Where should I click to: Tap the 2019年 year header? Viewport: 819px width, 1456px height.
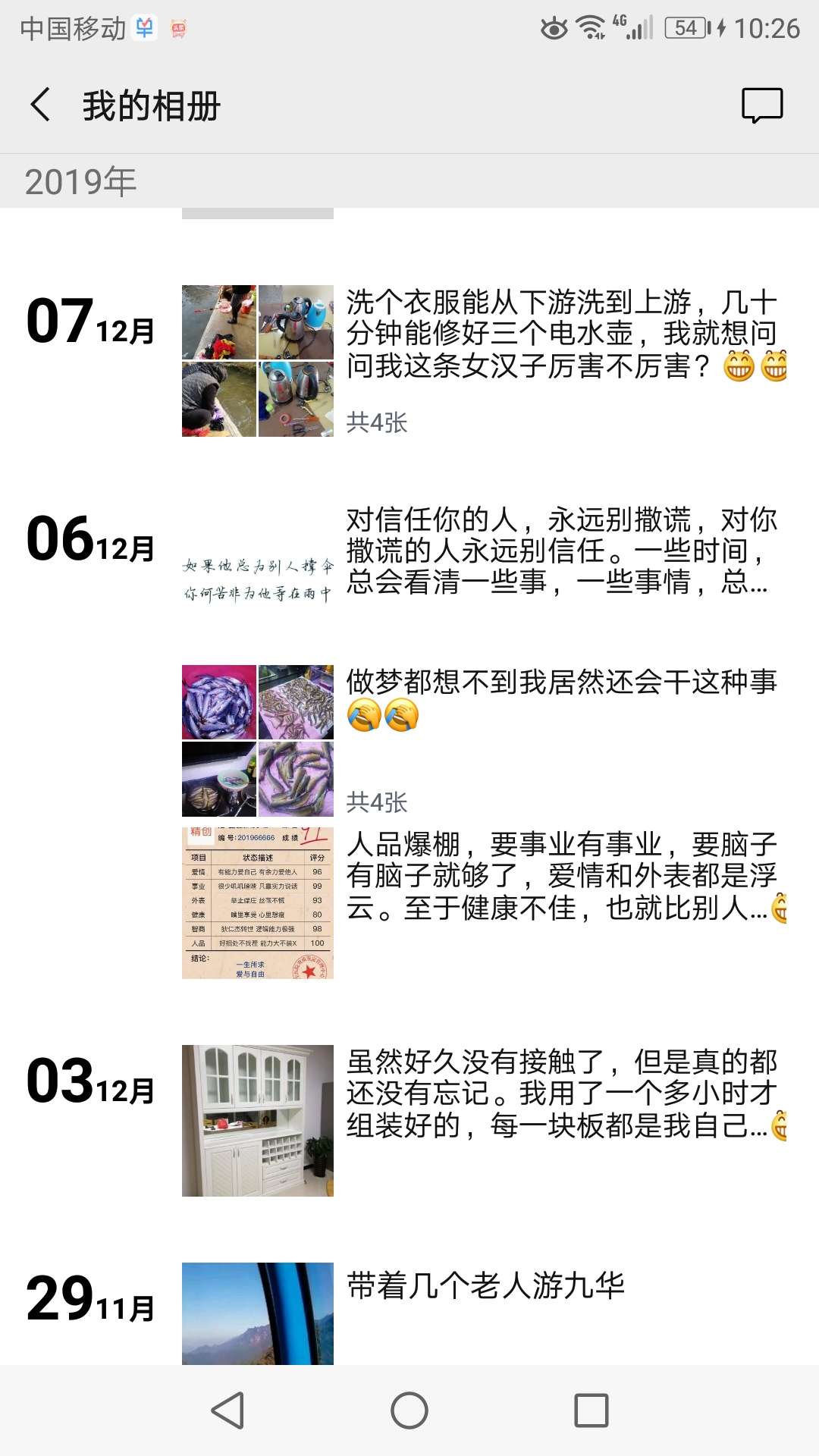tap(78, 180)
